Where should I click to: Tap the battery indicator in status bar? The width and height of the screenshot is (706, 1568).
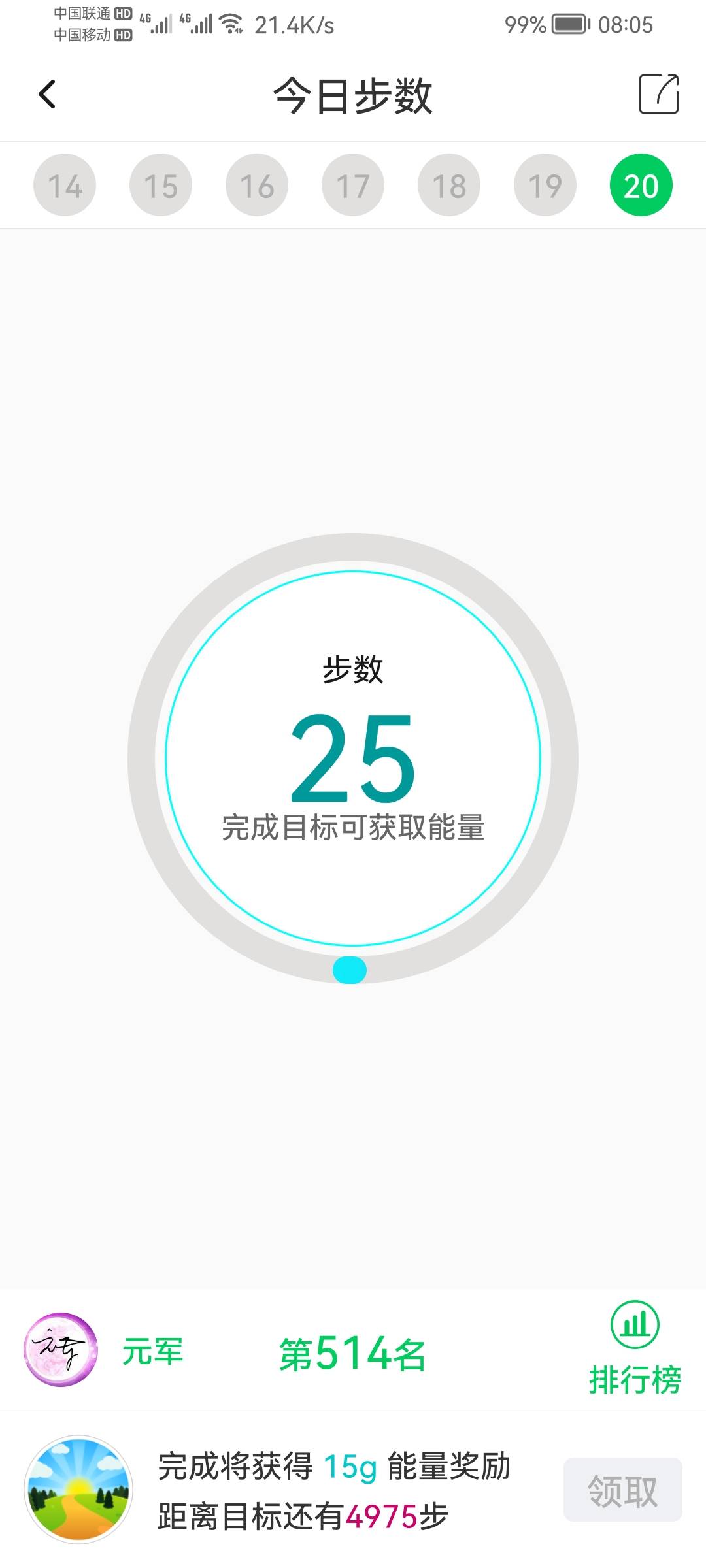[x=566, y=24]
